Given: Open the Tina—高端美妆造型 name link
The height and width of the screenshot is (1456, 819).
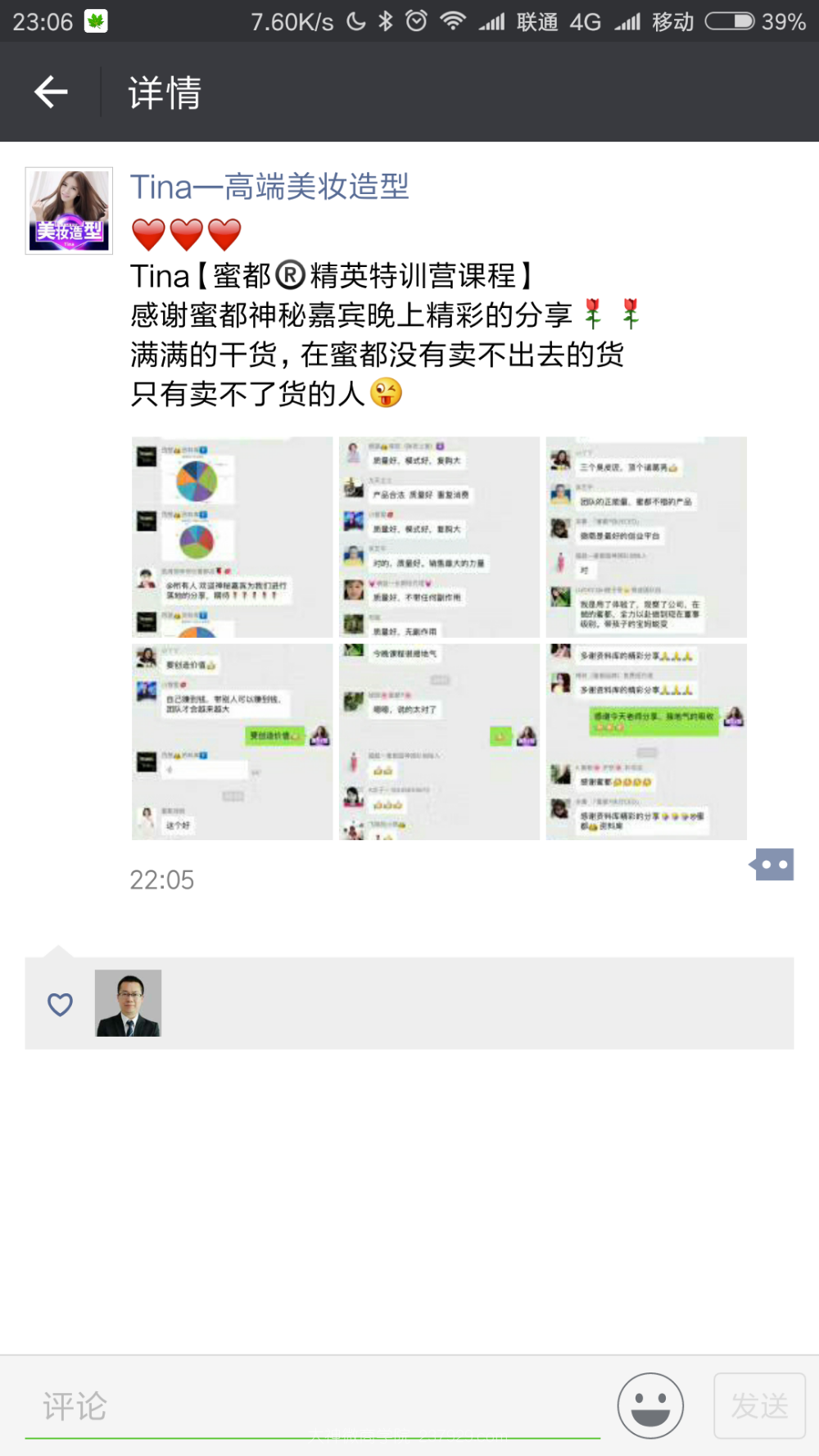Looking at the screenshot, I should click(269, 188).
